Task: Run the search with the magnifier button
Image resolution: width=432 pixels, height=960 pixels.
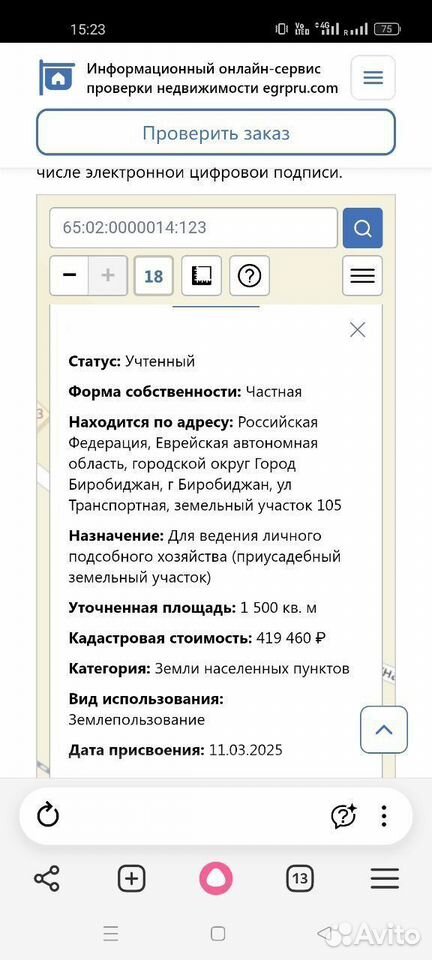Action: tap(363, 228)
